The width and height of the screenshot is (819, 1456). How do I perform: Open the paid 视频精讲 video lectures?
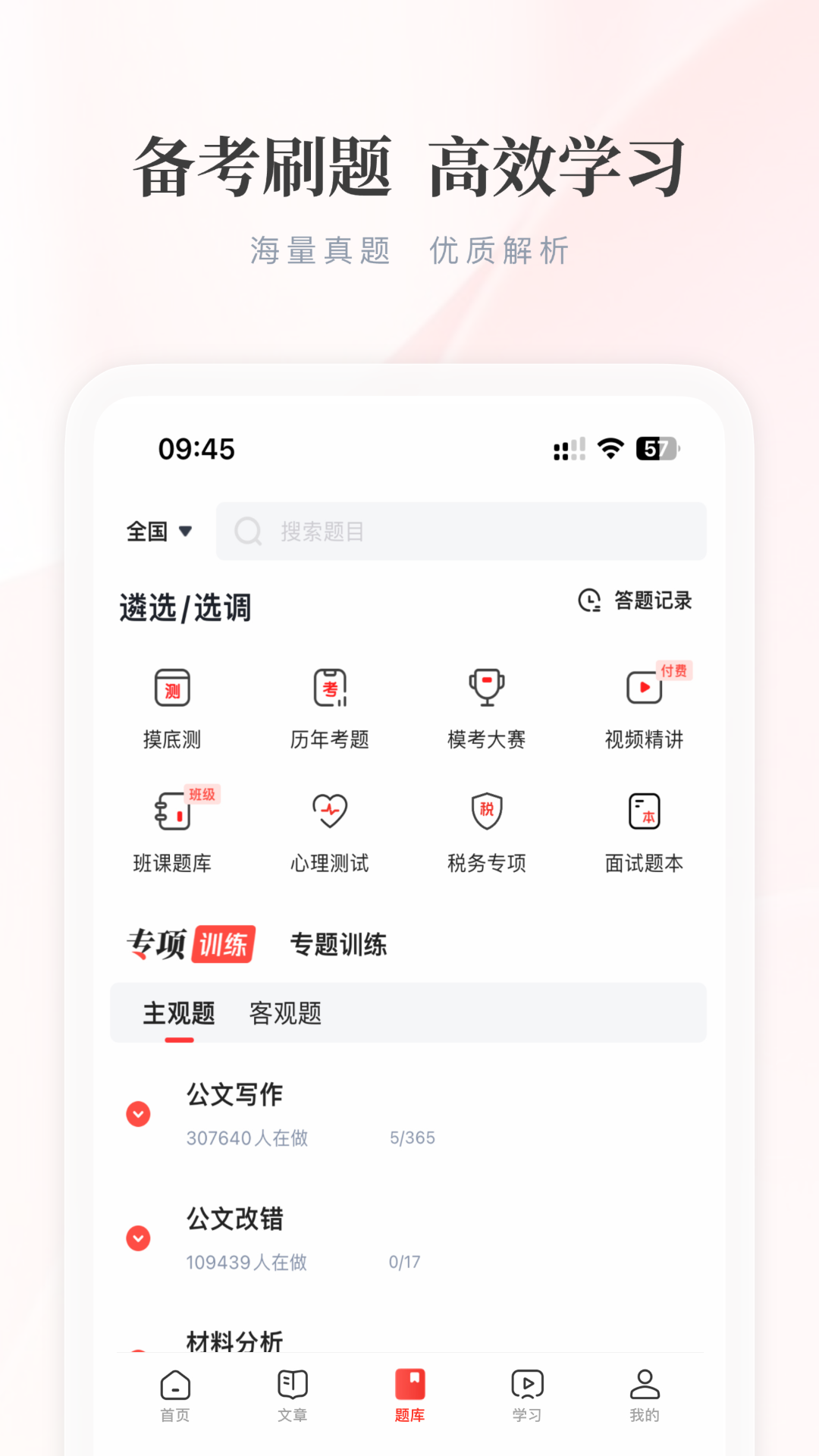coord(643,707)
